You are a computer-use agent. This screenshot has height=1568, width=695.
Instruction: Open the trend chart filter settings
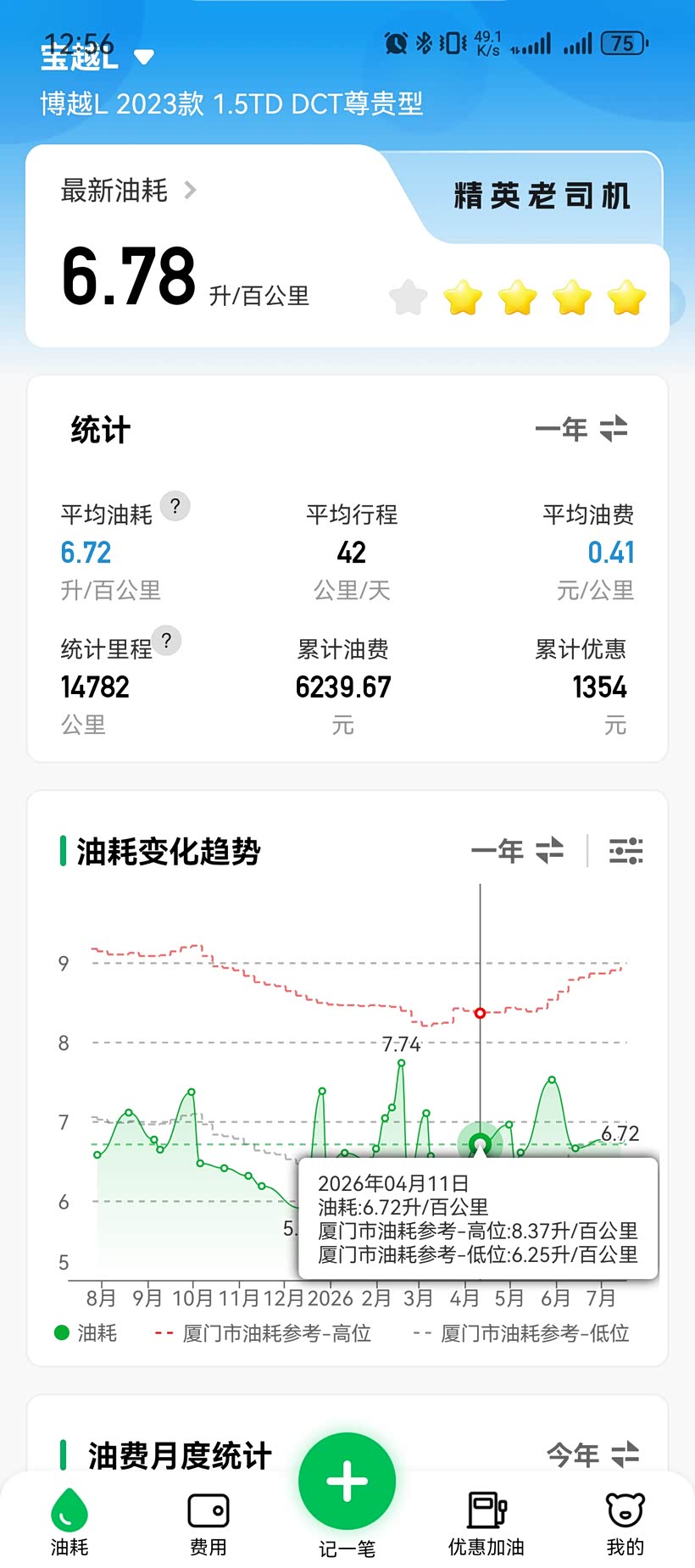[626, 850]
